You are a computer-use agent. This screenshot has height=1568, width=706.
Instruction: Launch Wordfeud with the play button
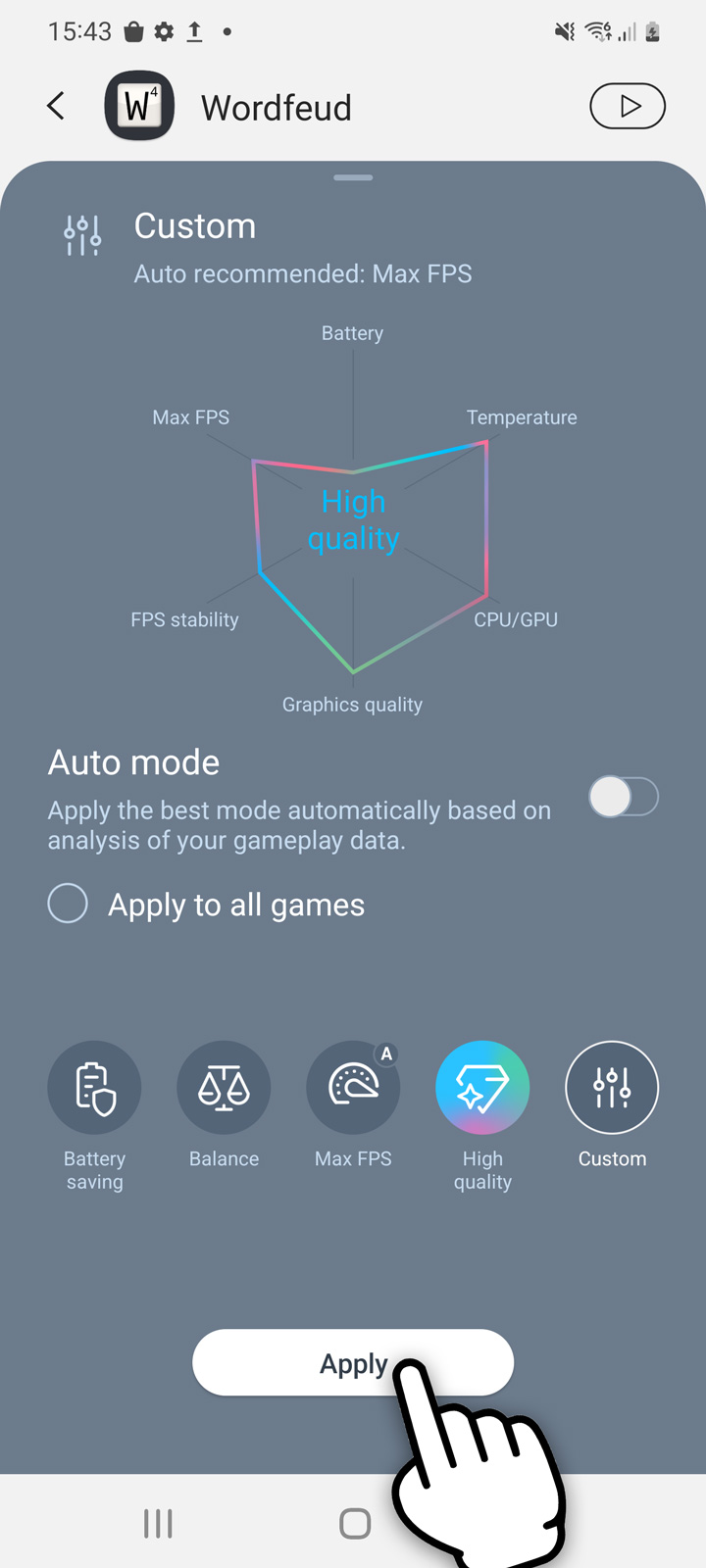[628, 106]
